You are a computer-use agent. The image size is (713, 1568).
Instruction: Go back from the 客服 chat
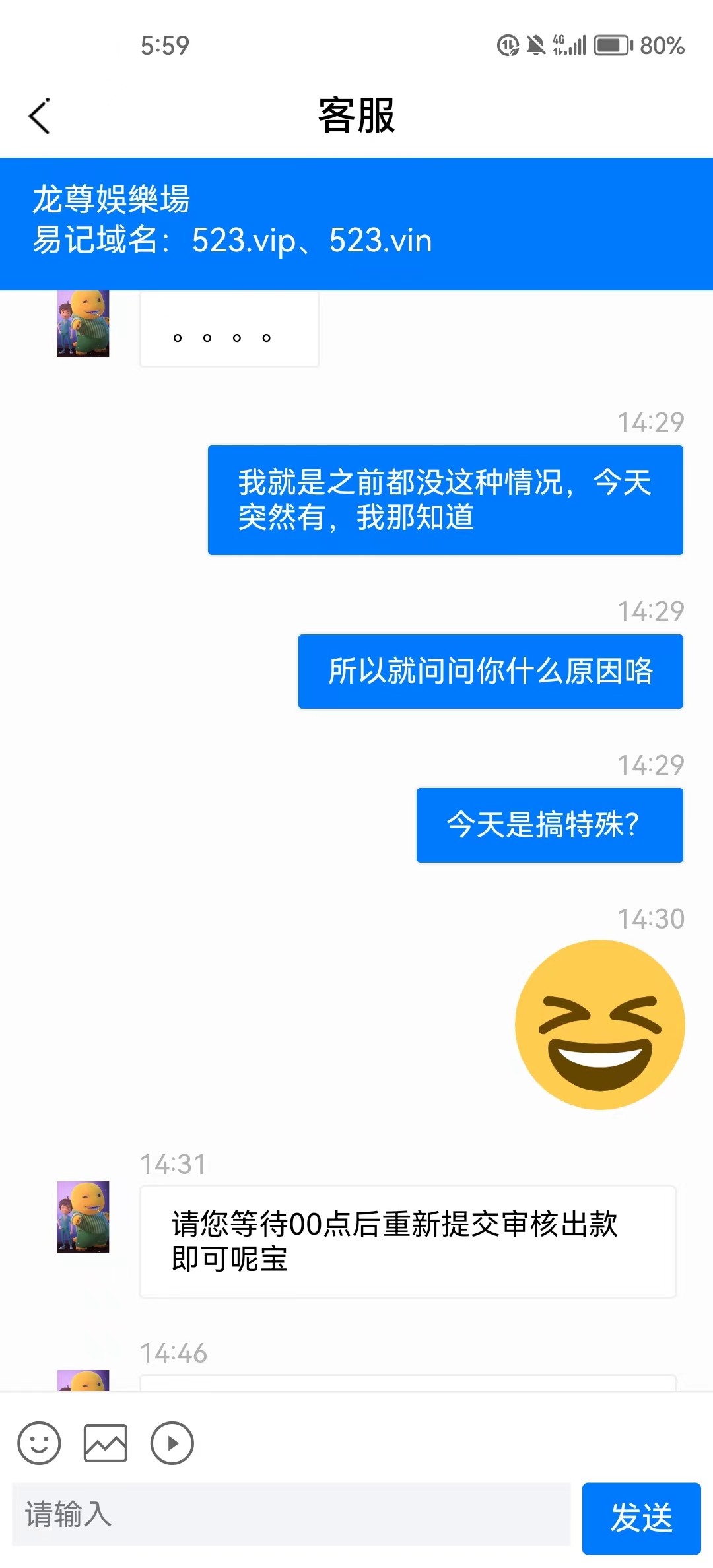pyautogui.click(x=40, y=116)
